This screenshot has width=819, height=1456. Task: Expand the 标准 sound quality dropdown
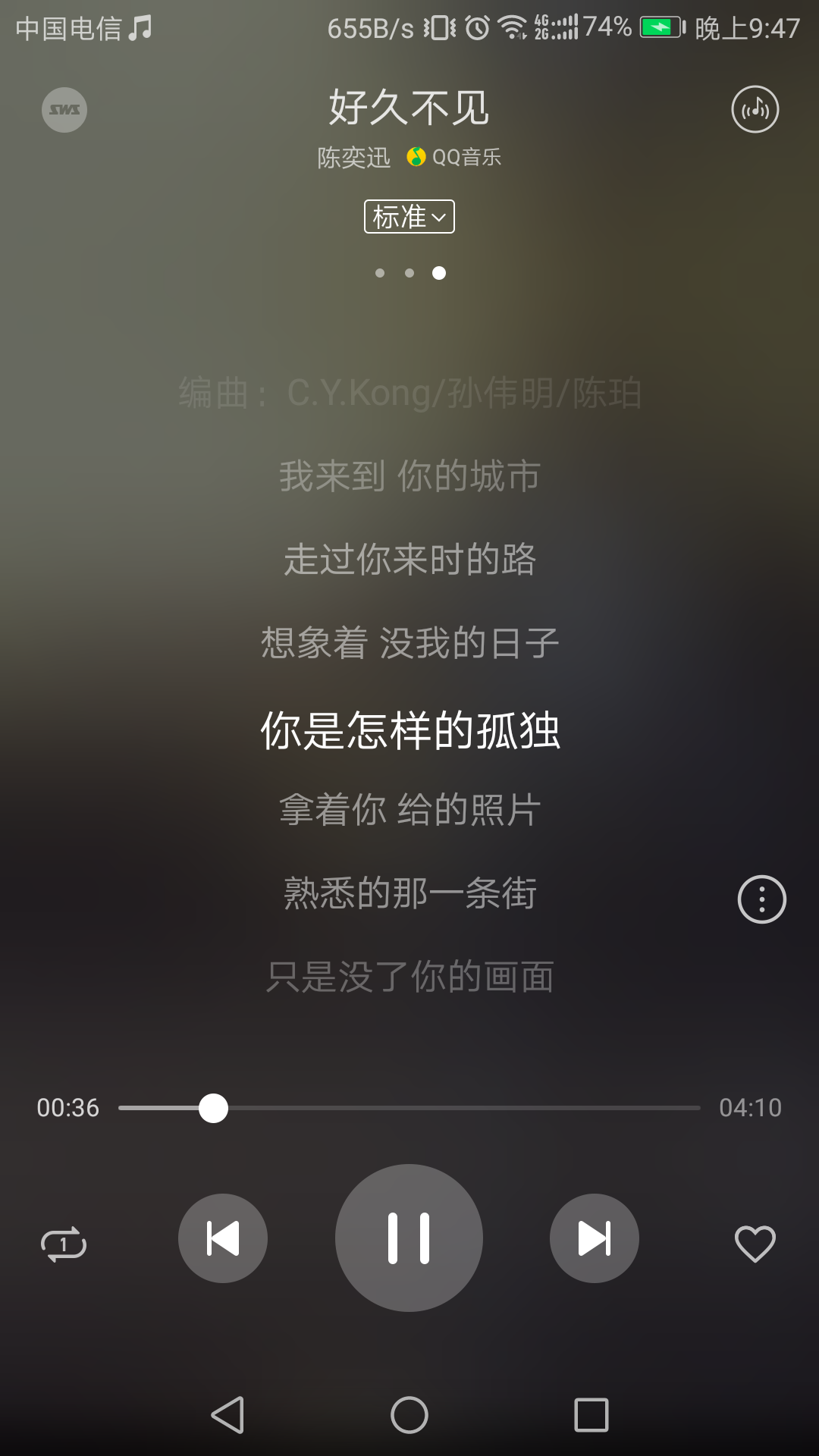(x=409, y=217)
